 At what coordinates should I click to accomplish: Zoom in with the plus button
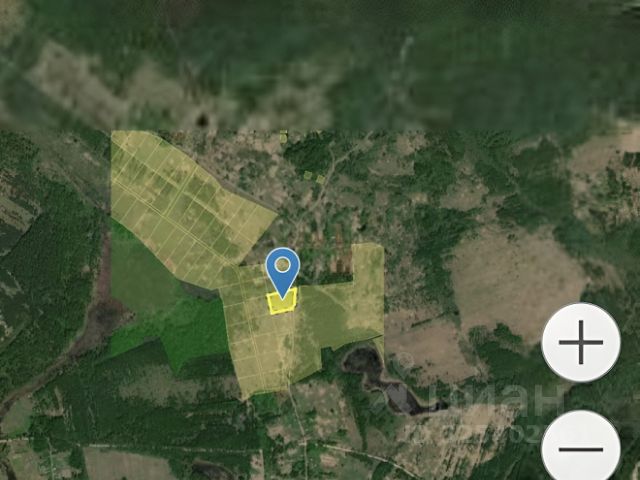tap(580, 343)
